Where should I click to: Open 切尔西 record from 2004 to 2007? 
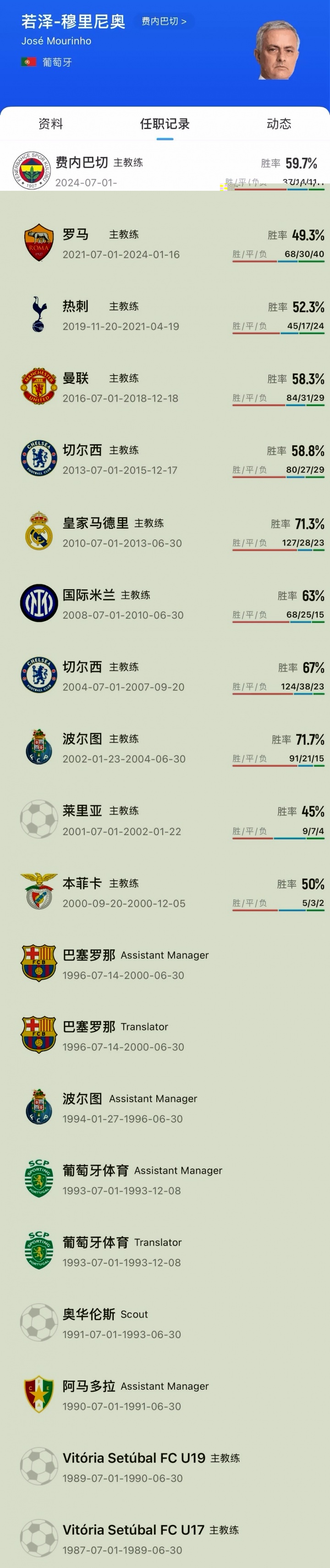pos(165,676)
